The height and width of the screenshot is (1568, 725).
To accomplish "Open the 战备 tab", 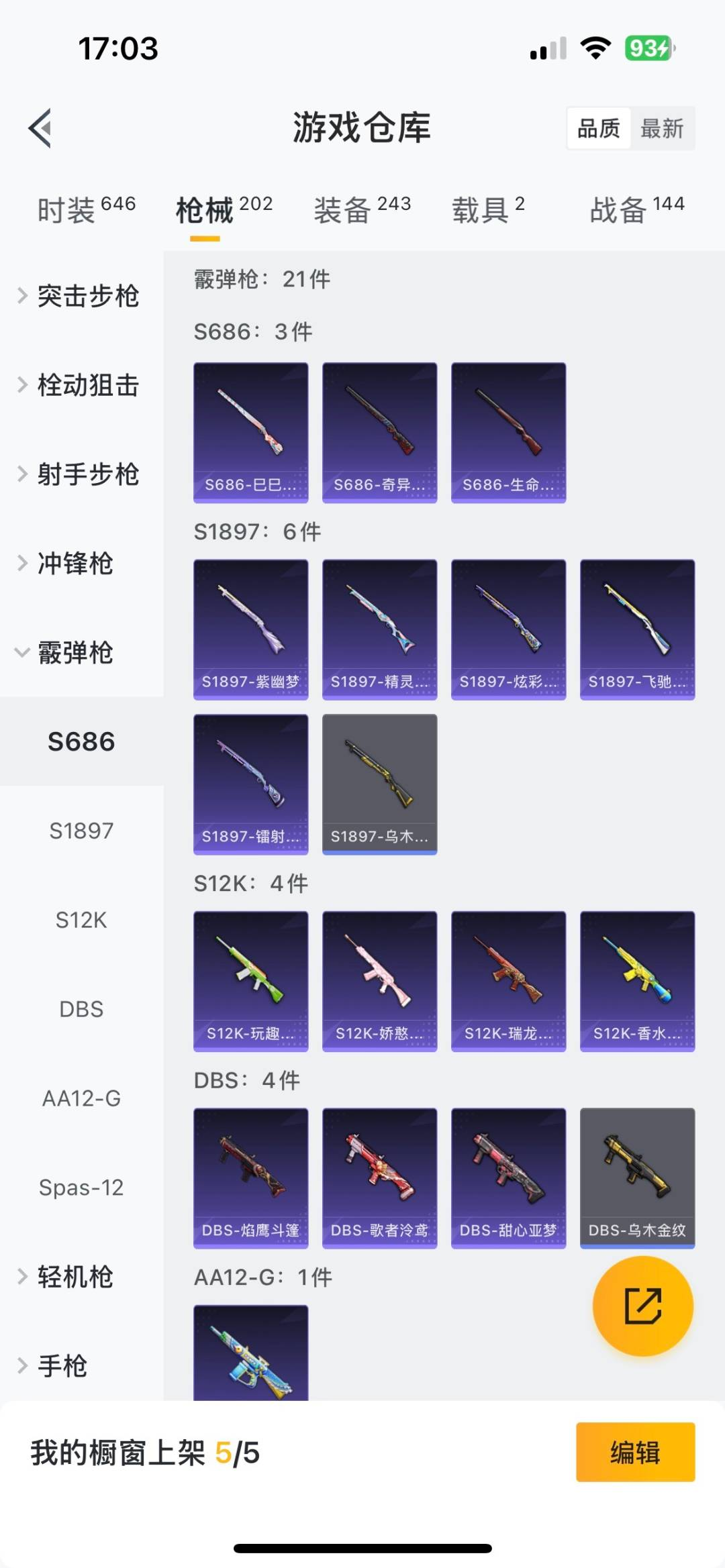I will click(636, 210).
